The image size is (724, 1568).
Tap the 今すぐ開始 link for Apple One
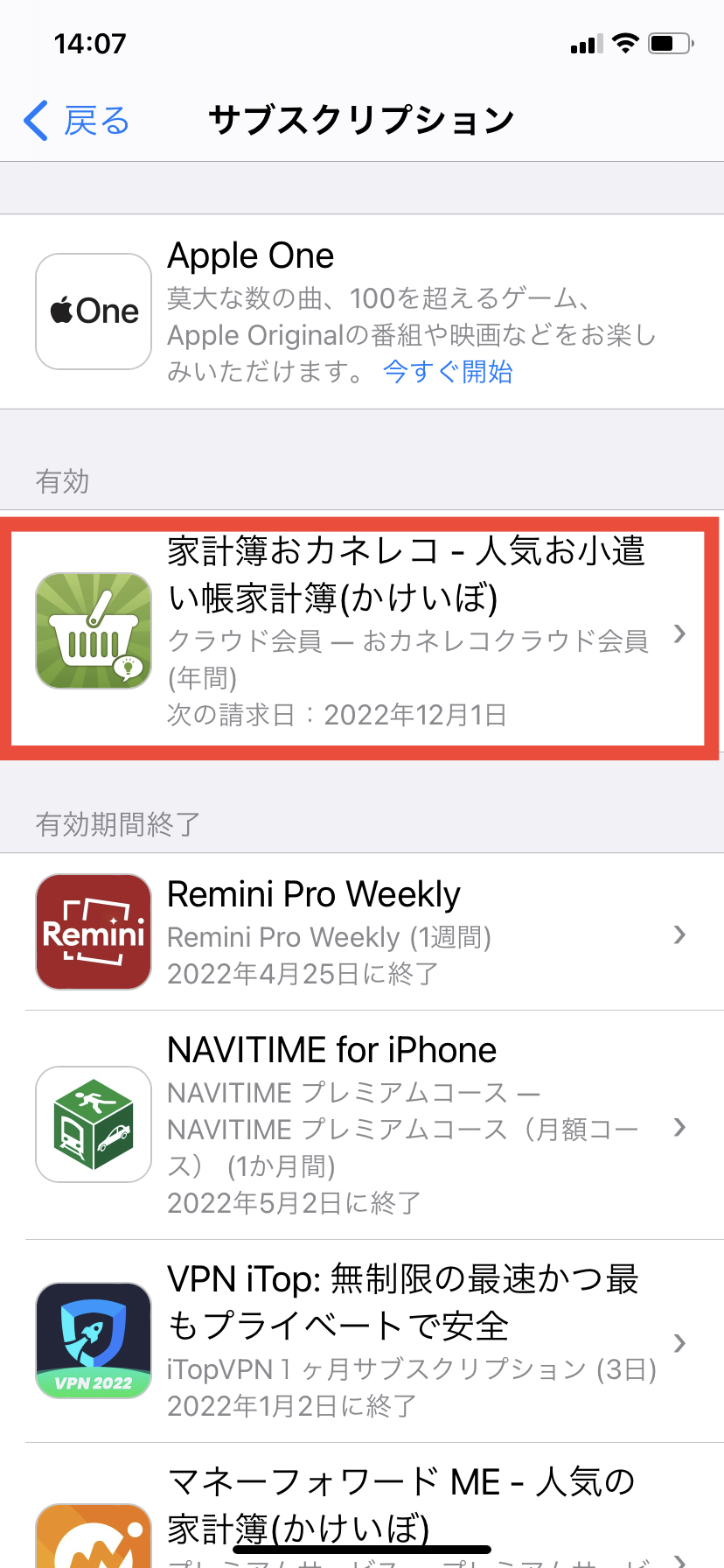448,372
